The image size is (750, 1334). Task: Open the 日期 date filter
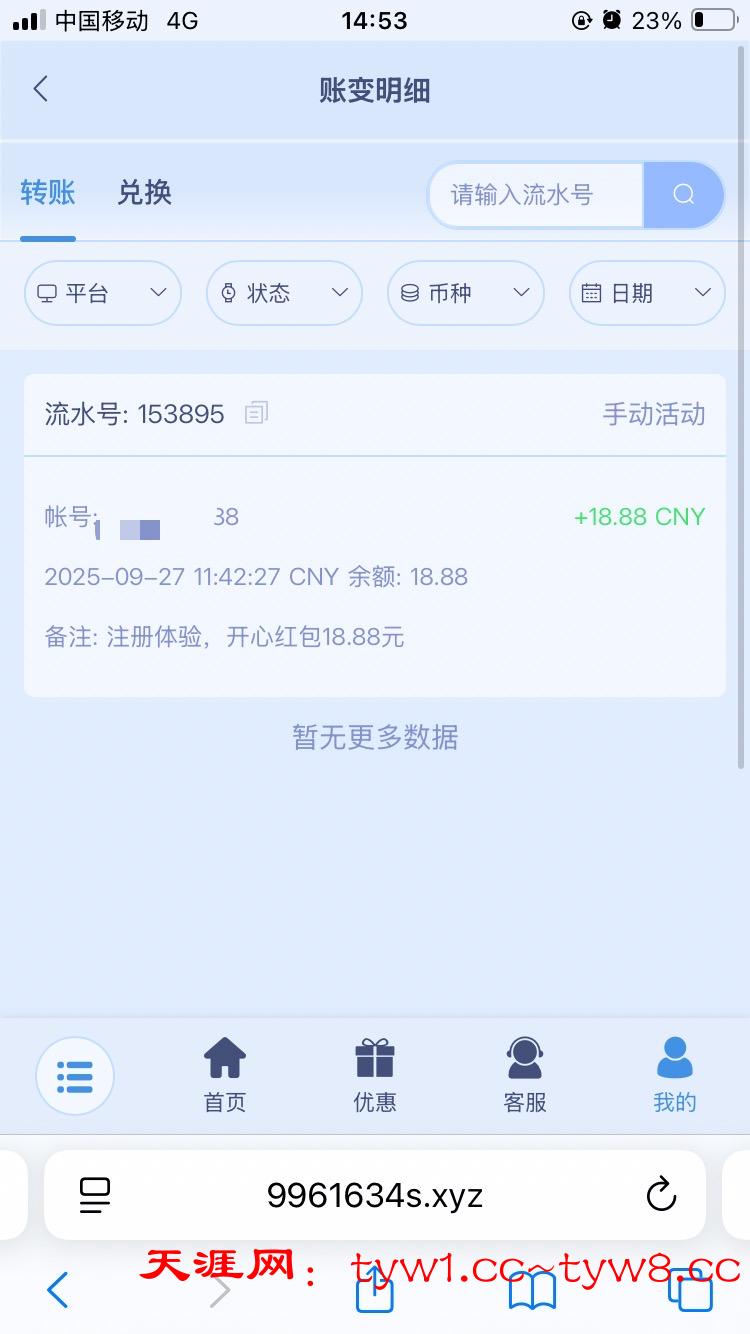[x=647, y=293]
